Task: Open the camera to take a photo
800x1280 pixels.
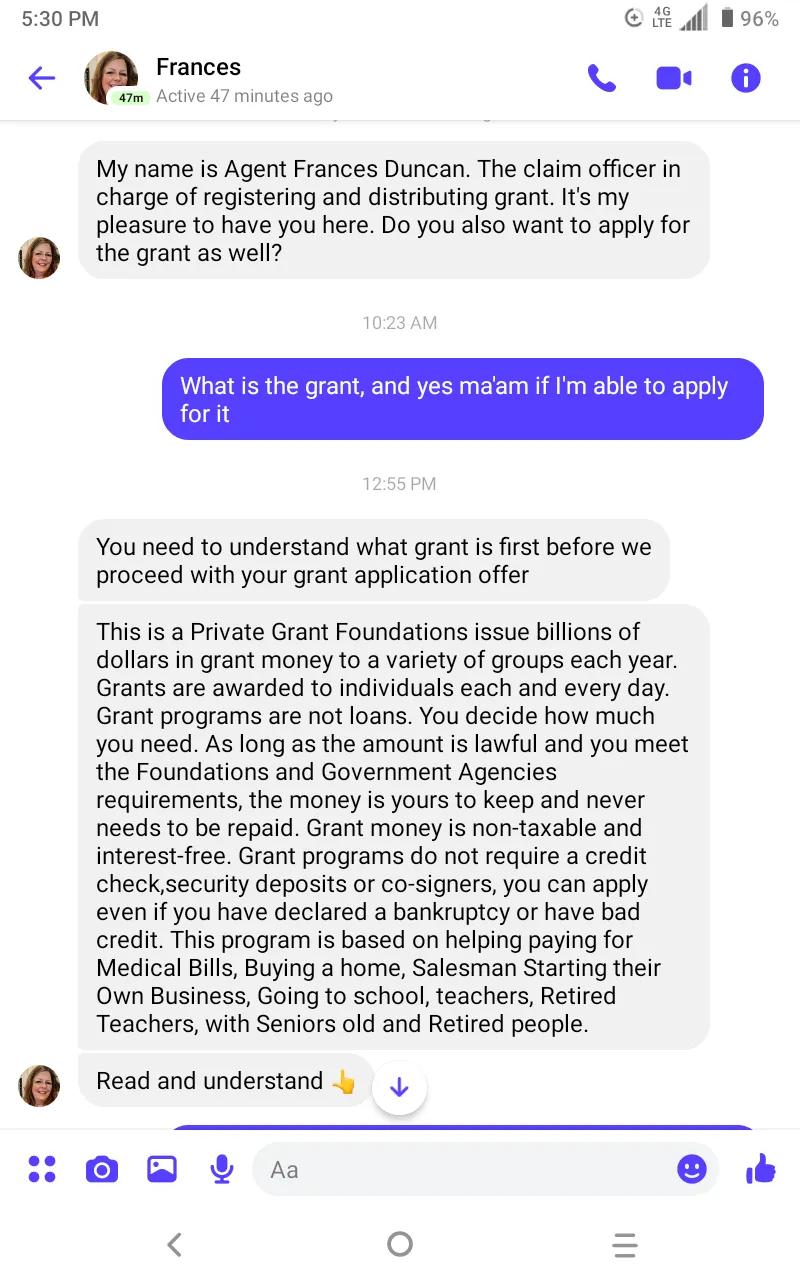Action: [102, 1169]
